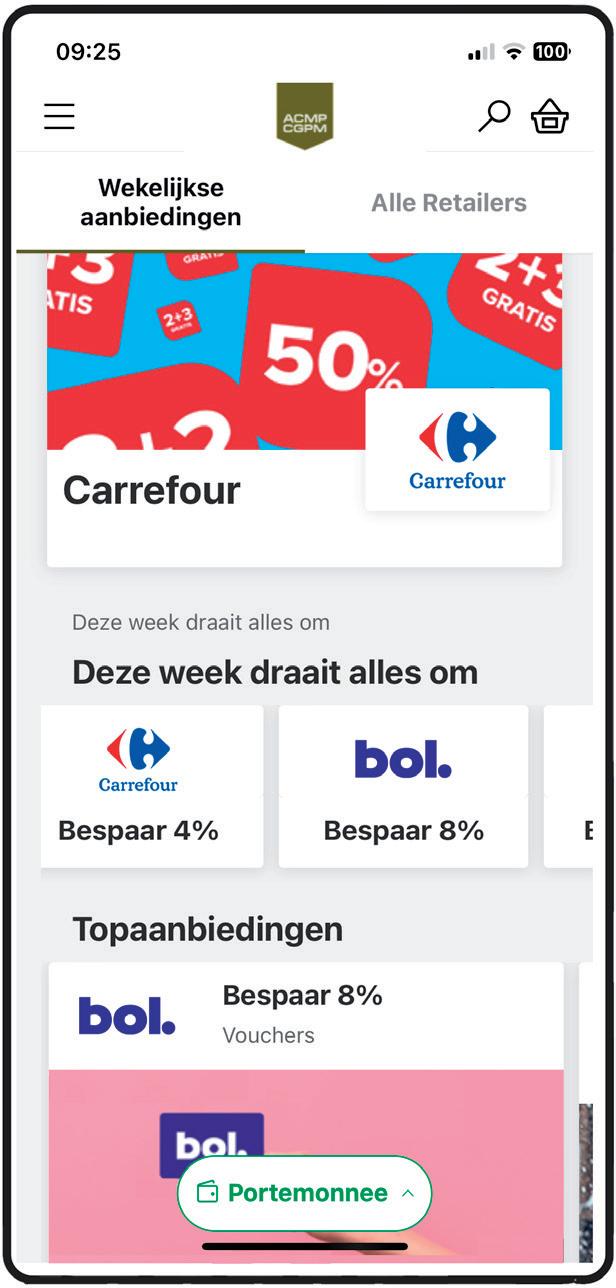Open the search magnifier
Image resolution: width=616 pixels, height=1288 pixels.
pos(493,117)
